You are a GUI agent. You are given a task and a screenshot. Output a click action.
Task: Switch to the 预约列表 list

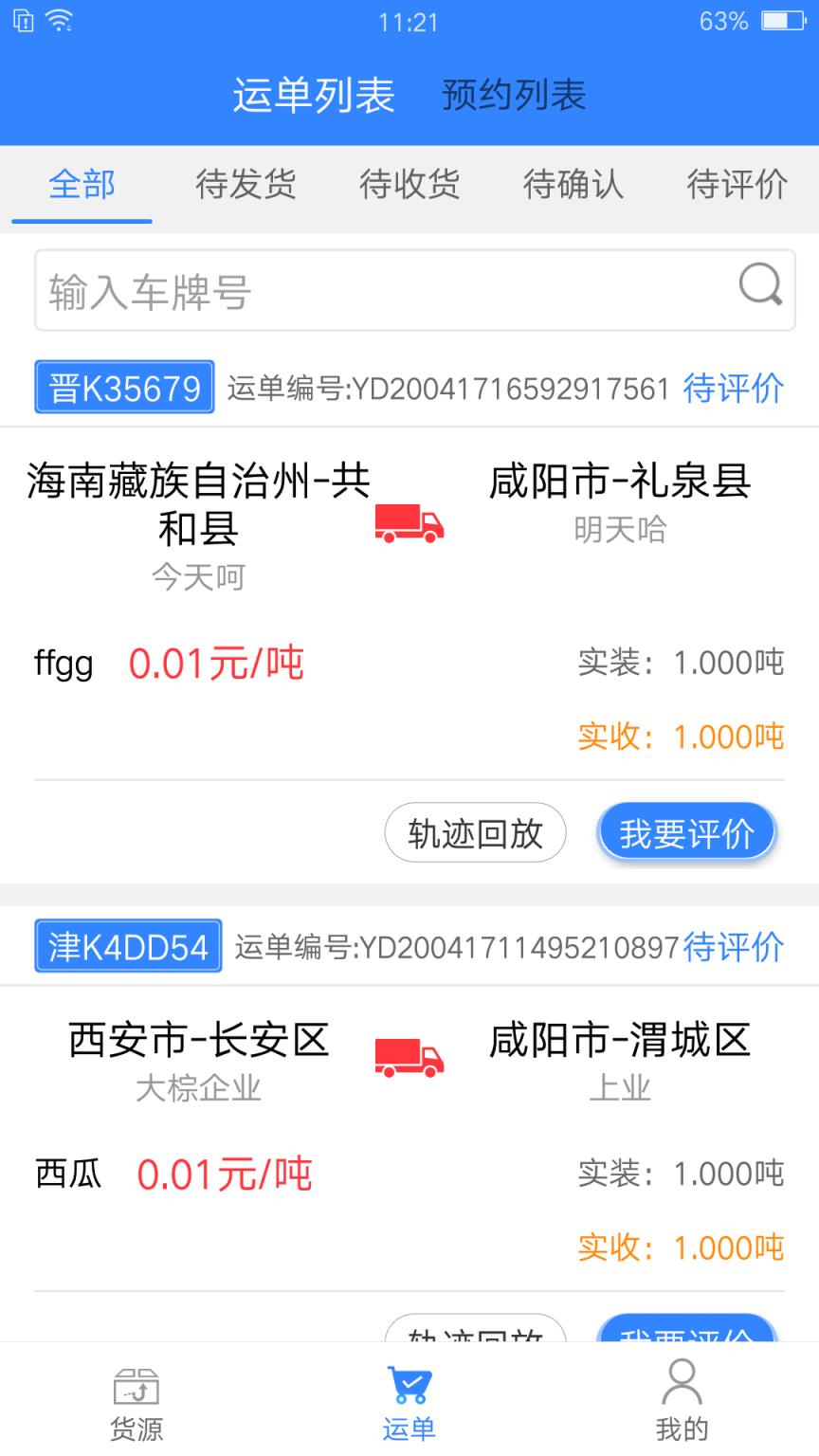[x=512, y=95]
